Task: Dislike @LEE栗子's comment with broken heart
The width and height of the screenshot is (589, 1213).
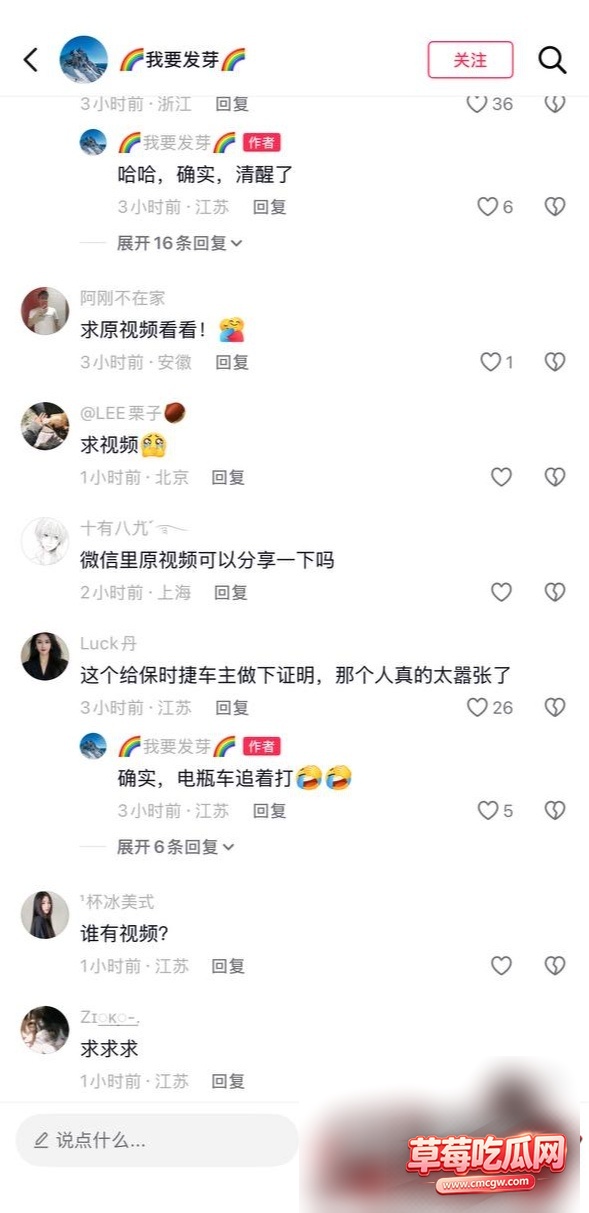Action: point(555,477)
